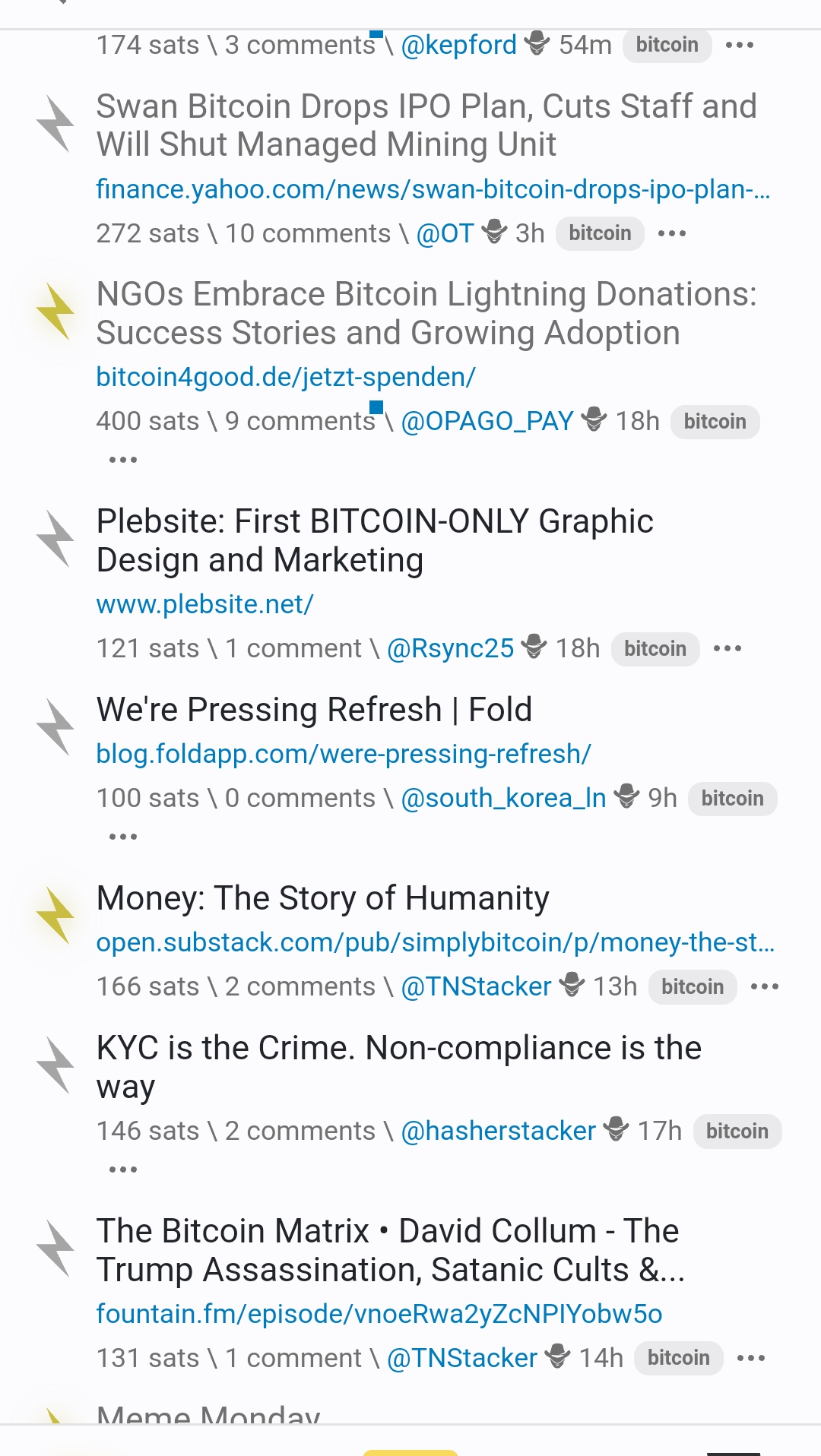Open the fountain.fm Bitcoin Matrix episode link

[379, 1314]
